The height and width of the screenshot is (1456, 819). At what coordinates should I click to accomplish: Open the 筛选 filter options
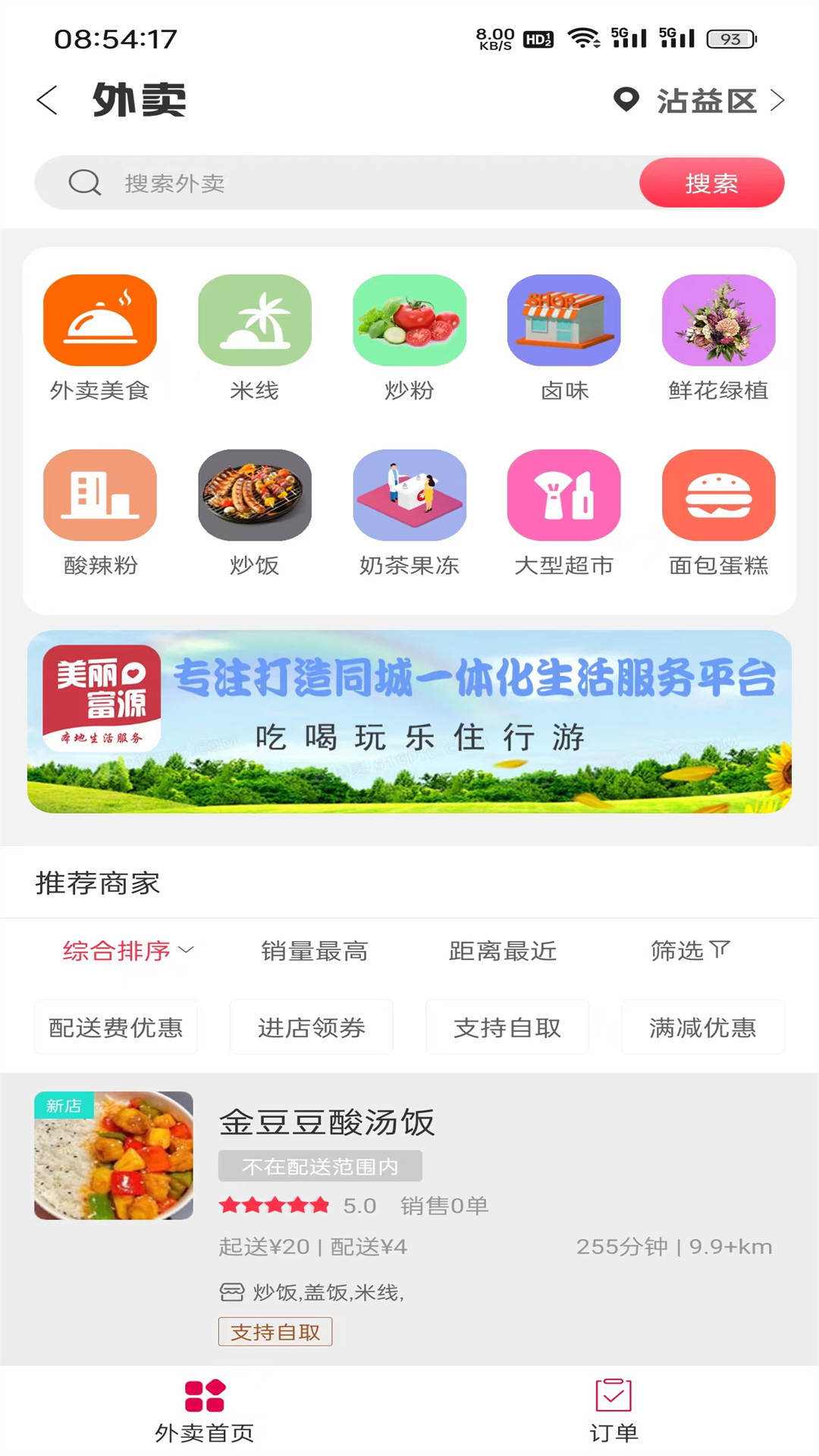point(689,950)
